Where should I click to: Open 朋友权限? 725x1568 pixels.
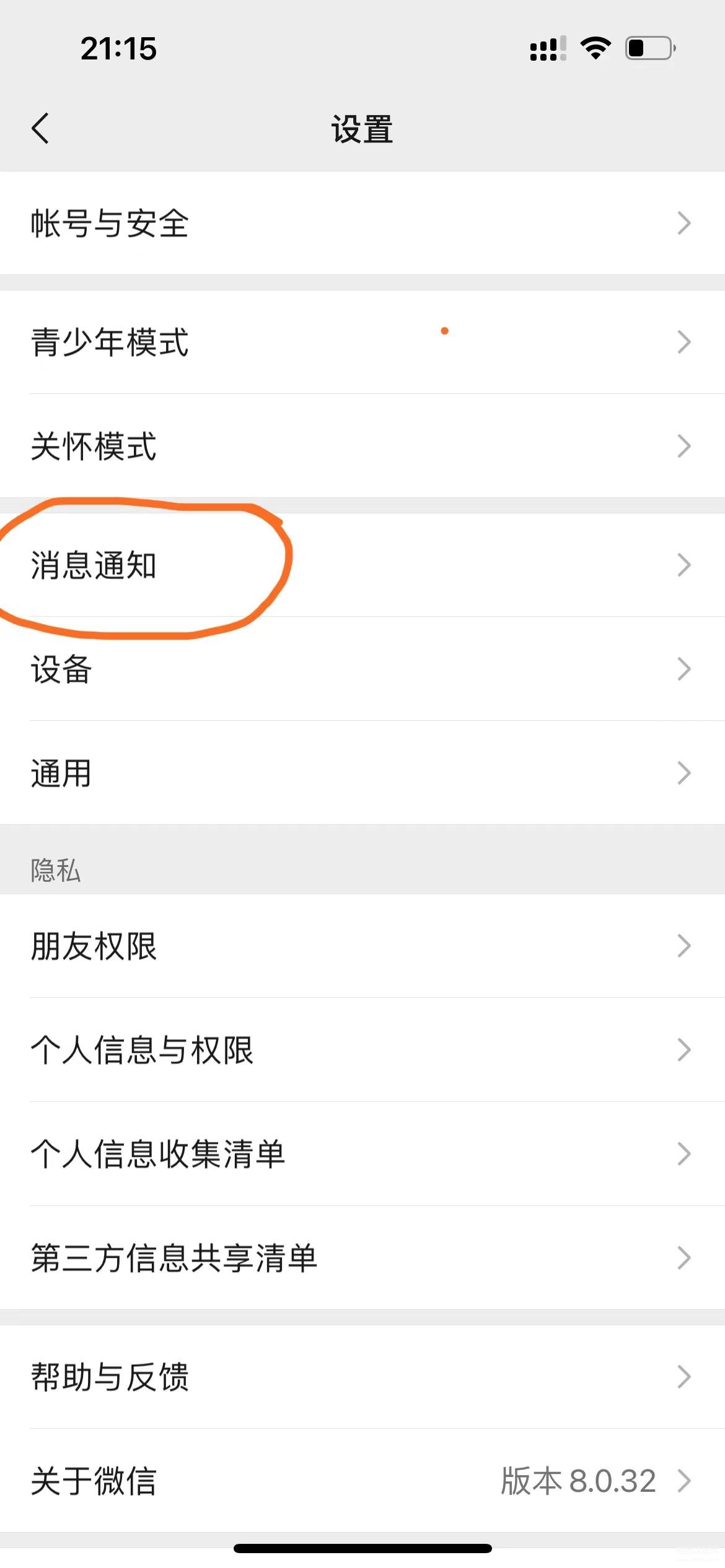tap(362, 946)
